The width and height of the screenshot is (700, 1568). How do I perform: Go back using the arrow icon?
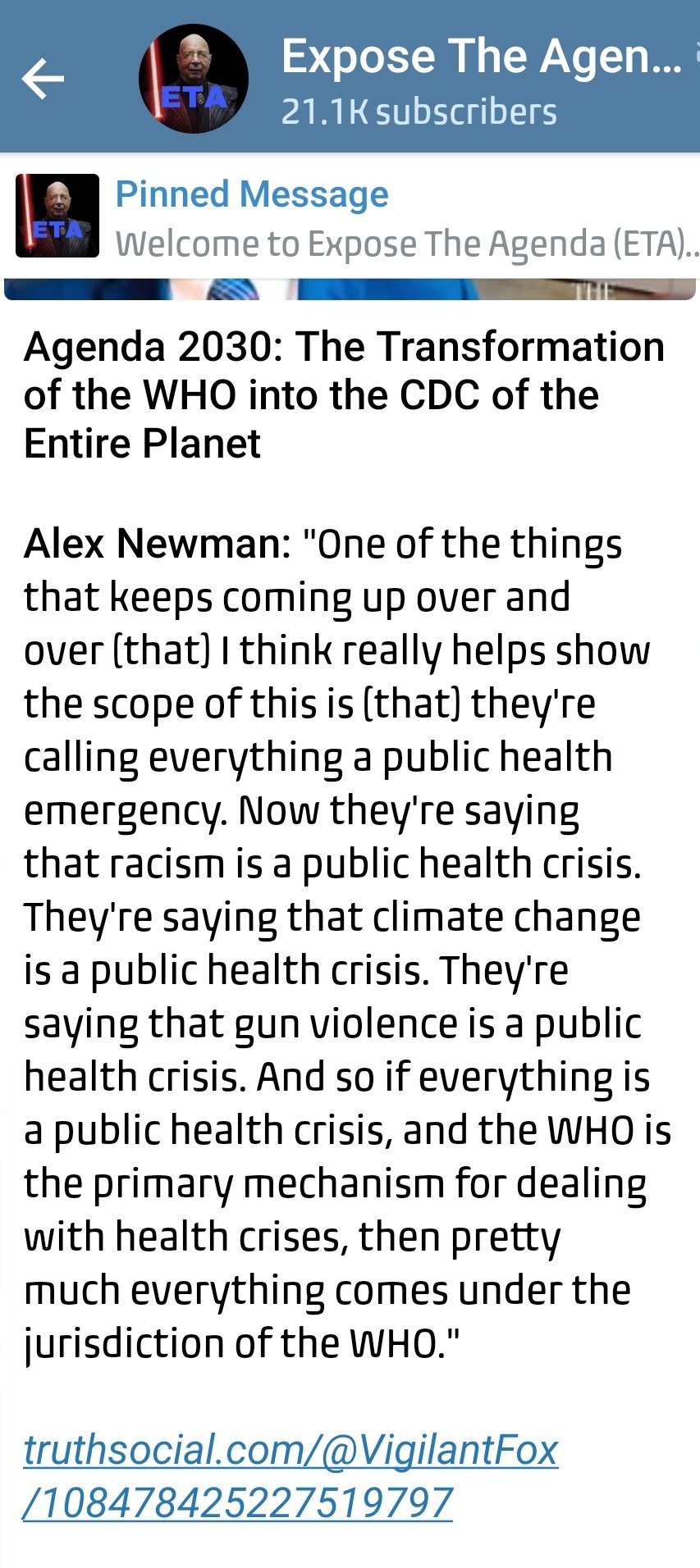click(x=43, y=79)
